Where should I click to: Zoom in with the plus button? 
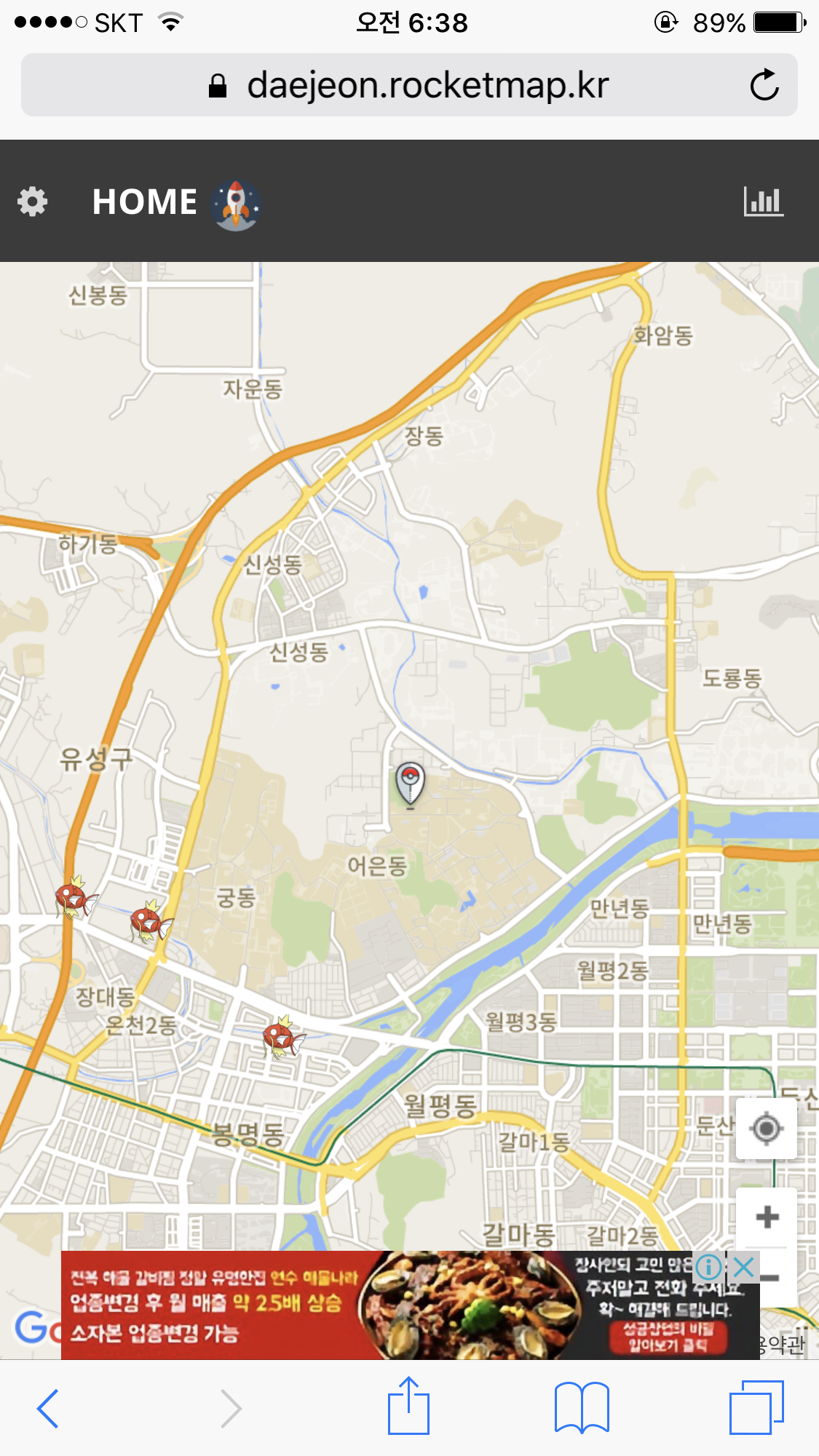pos(767,1217)
